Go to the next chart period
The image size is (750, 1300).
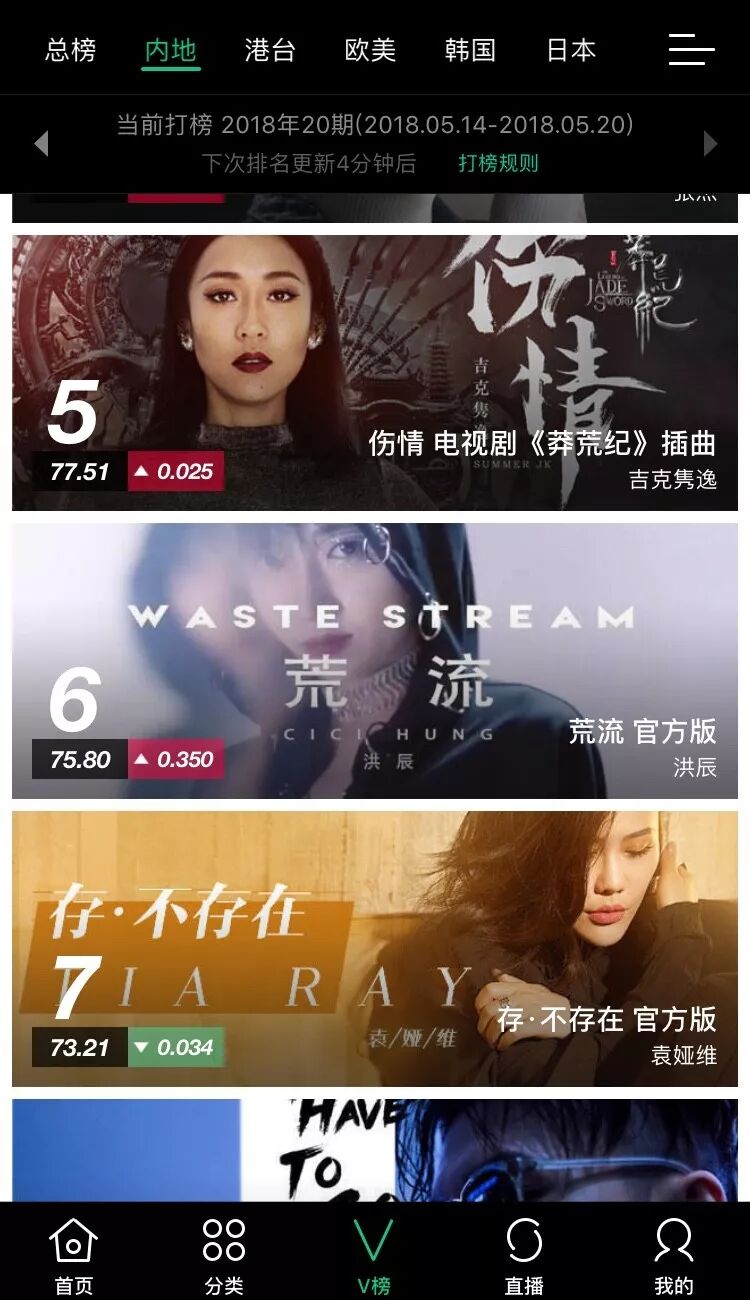(x=710, y=144)
